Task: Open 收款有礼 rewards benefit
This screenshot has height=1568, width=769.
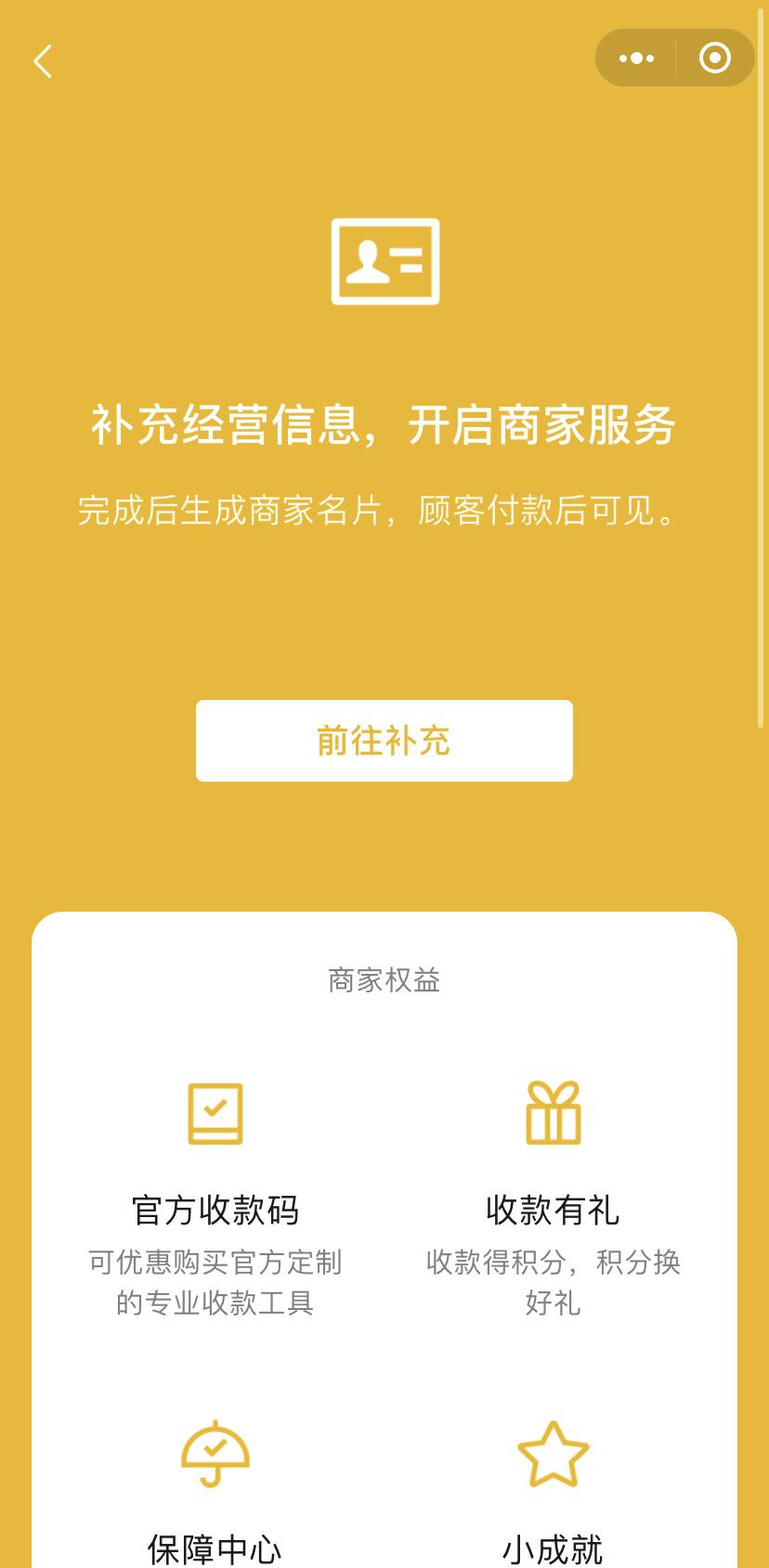Action: tap(553, 1198)
